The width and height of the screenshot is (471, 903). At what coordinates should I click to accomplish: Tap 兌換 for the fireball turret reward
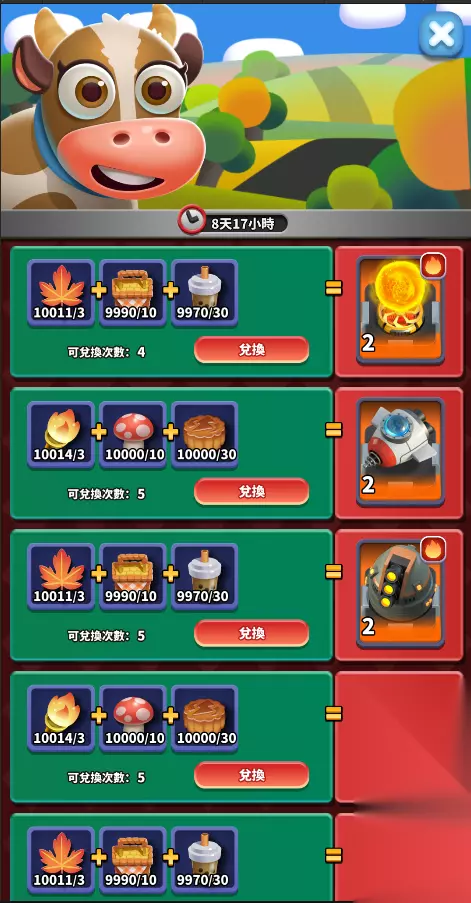click(252, 350)
